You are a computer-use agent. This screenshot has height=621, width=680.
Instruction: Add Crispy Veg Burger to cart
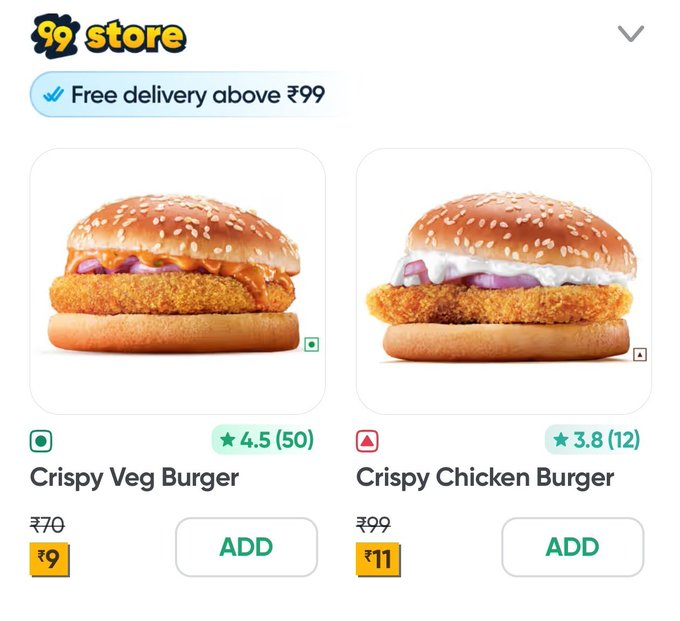coord(246,547)
